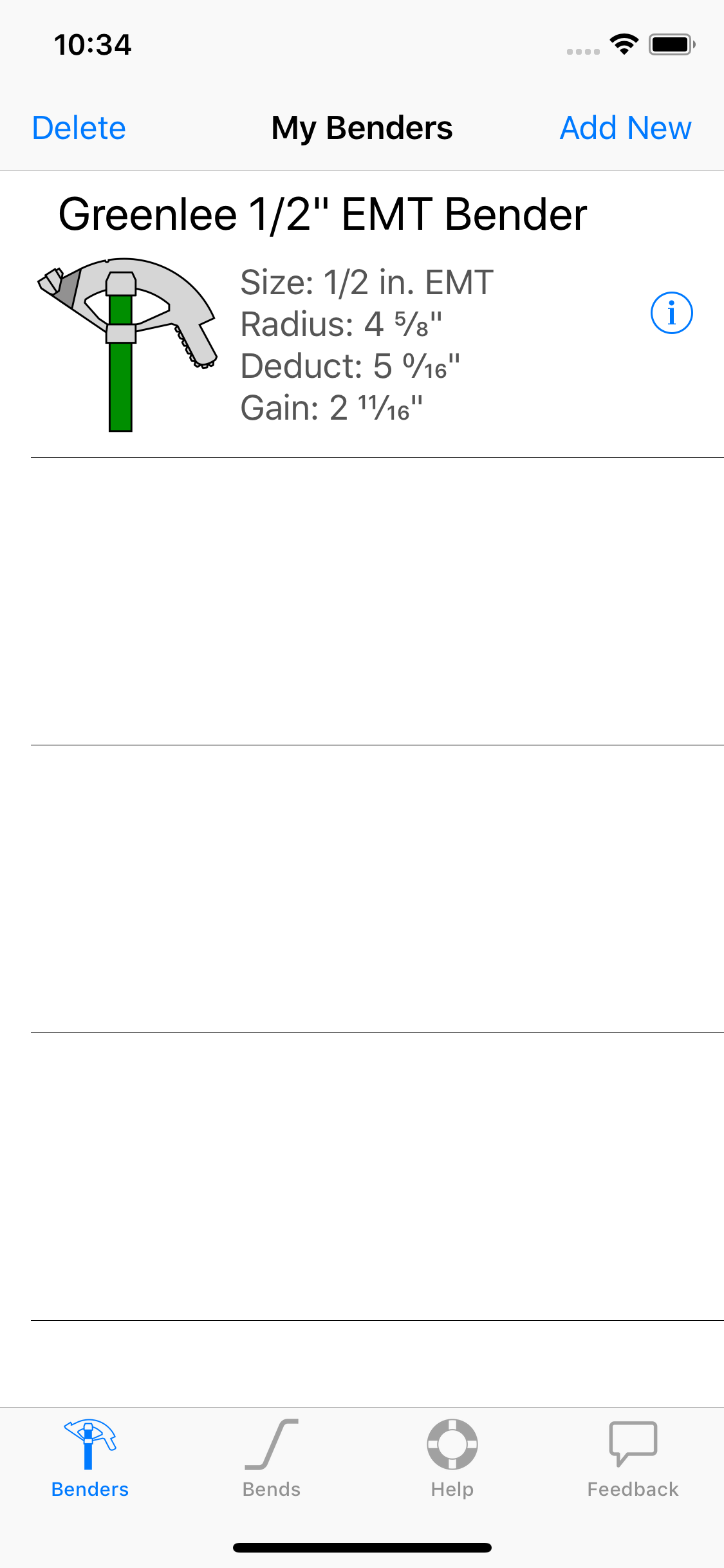Tap the home indicator bar
The image size is (724, 1568).
(x=362, y=1543)
